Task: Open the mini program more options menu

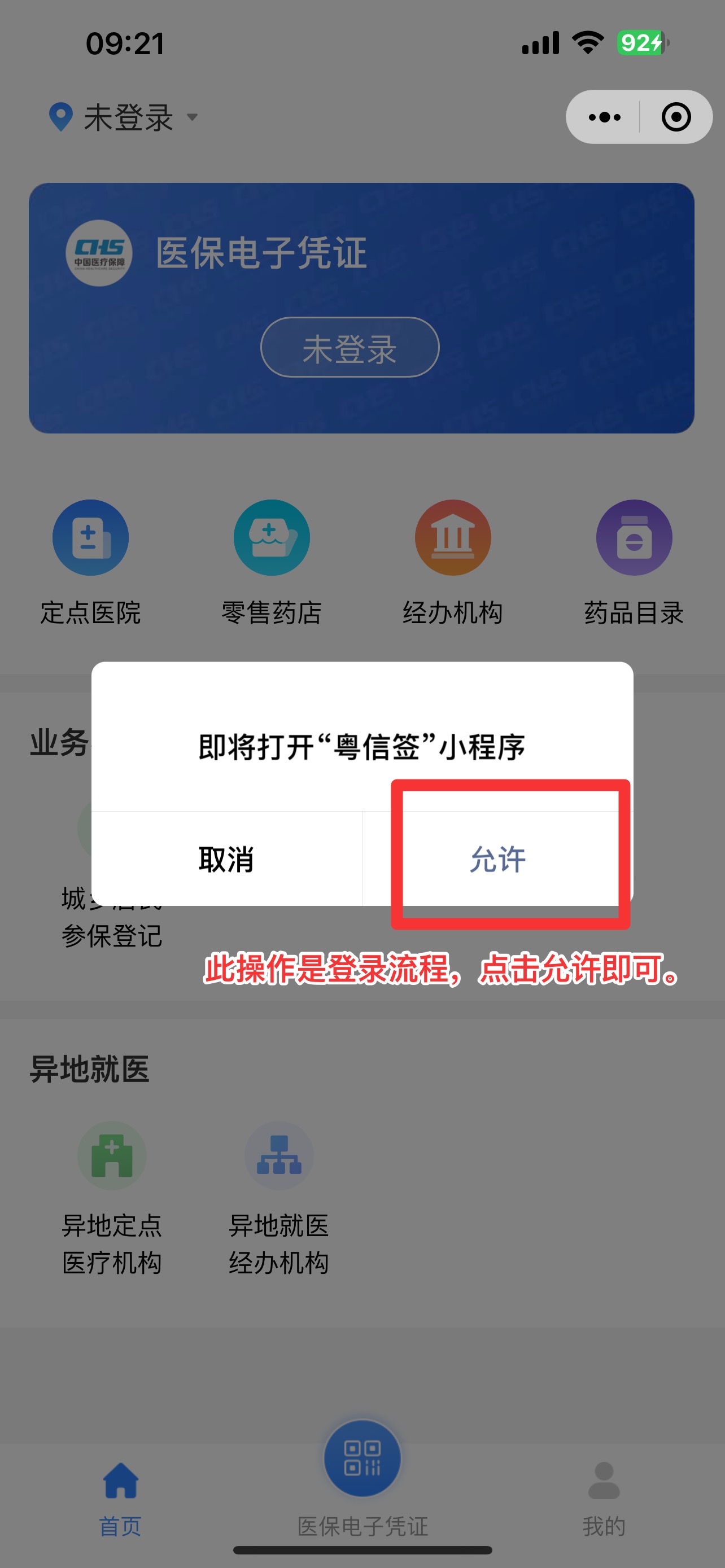Action: point(604,117)
